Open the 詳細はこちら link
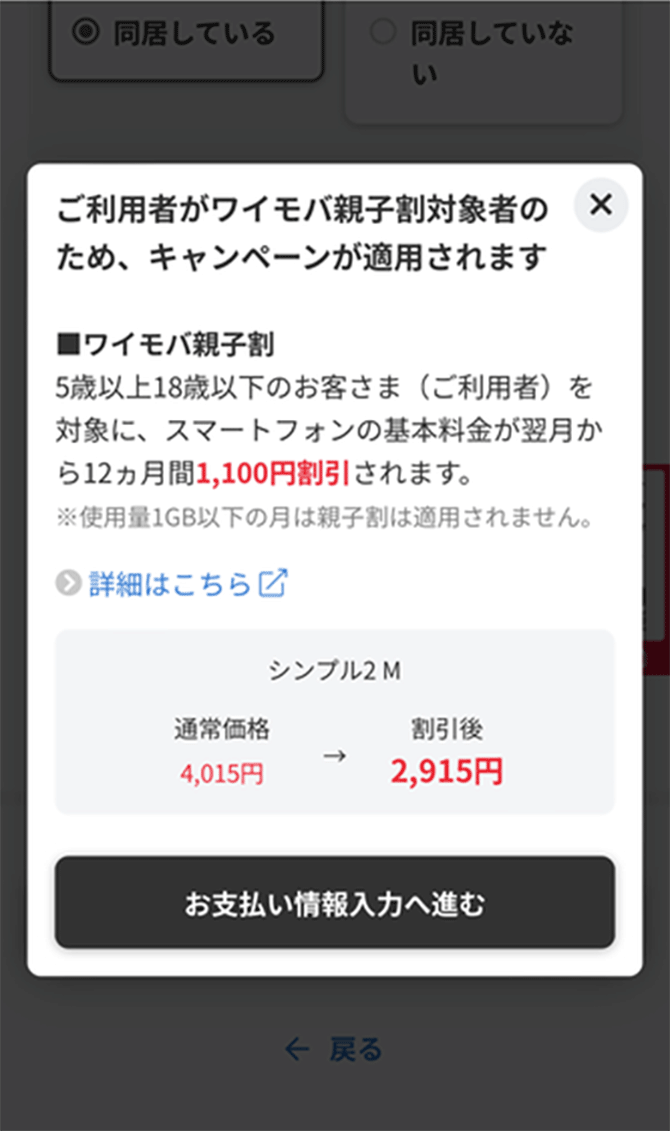Screen dimensions: 670x1131 click(172, 584)
